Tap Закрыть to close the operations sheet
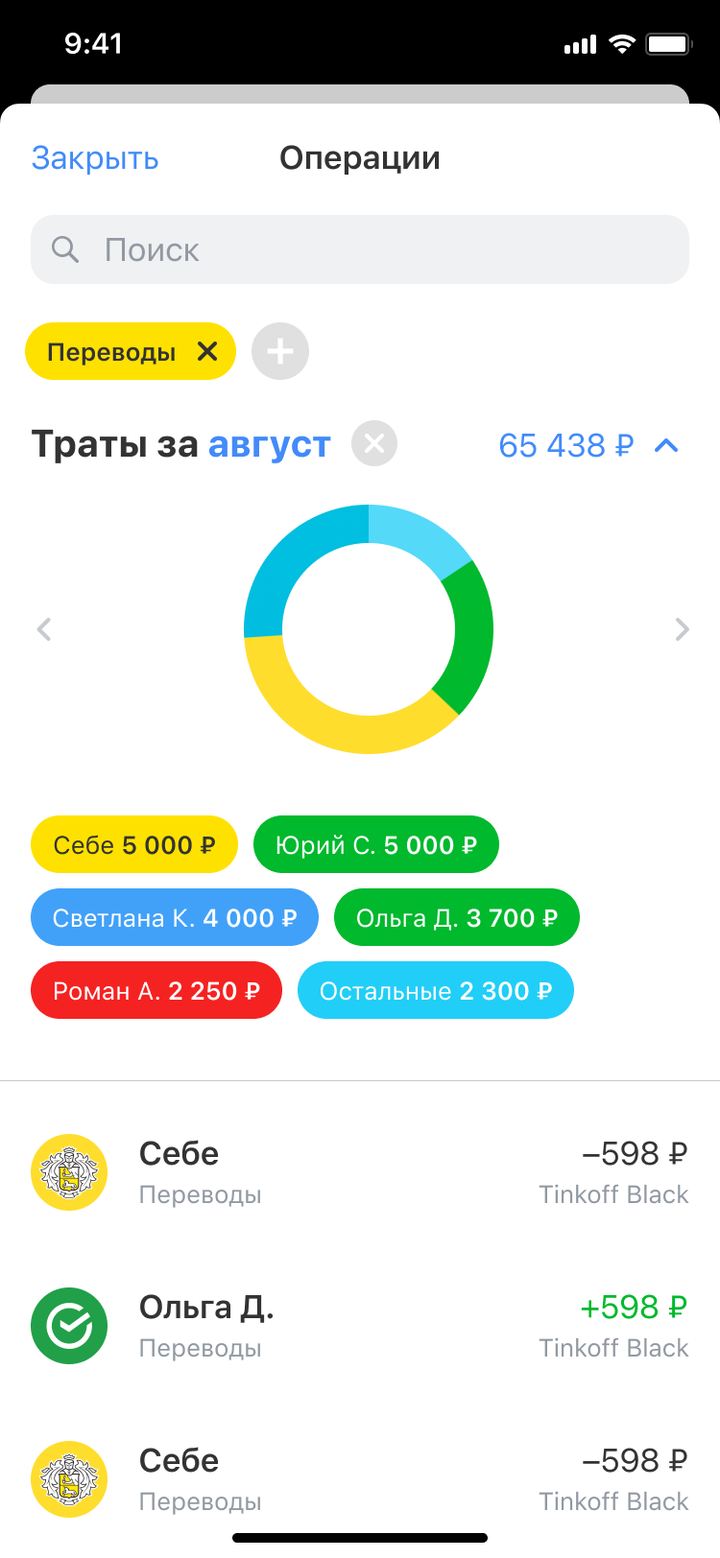This screenshot has width=720, height=1558. pyautogui.click(x=95, y=158)
